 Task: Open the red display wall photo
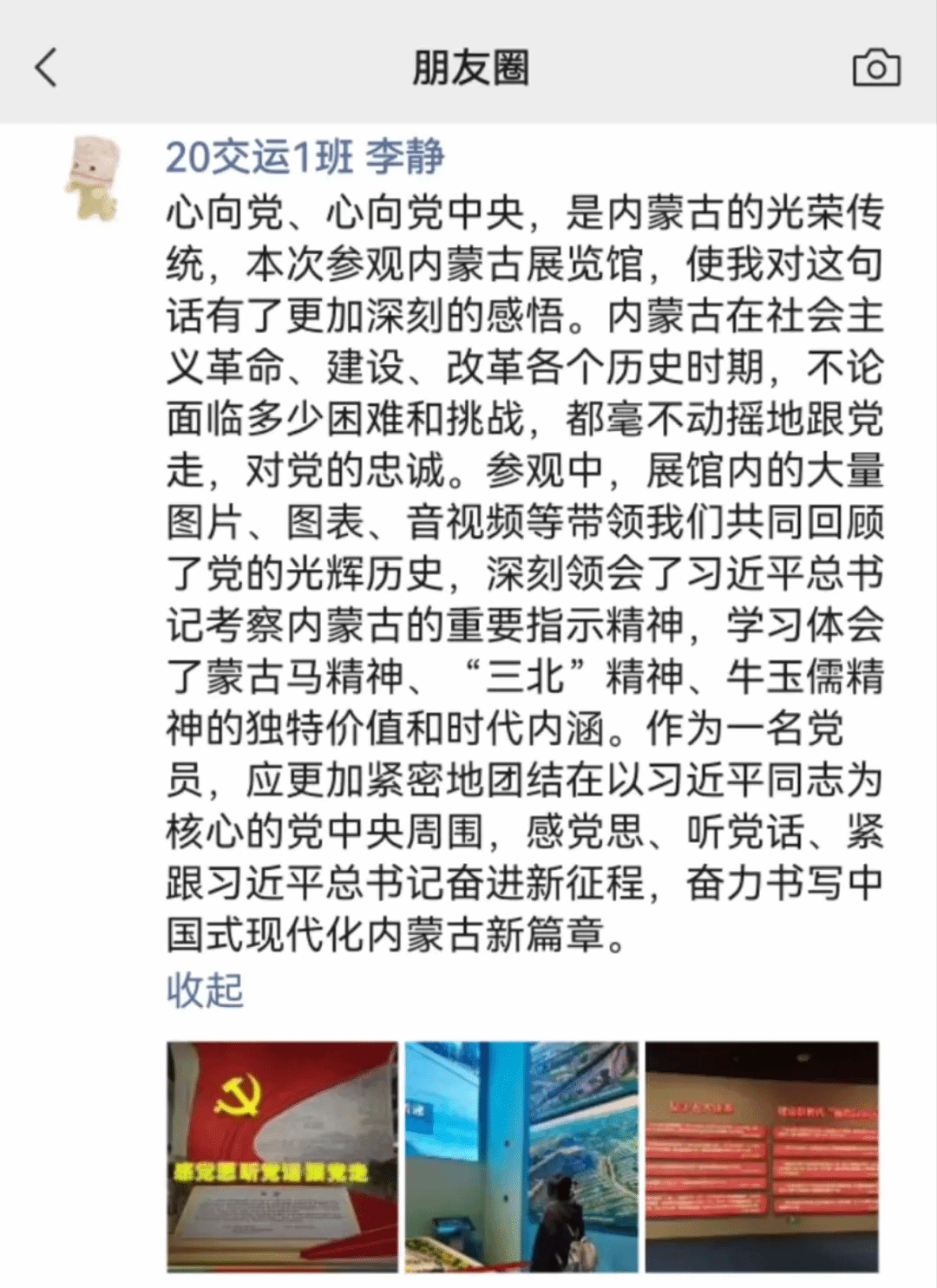tap(762, 1156)
